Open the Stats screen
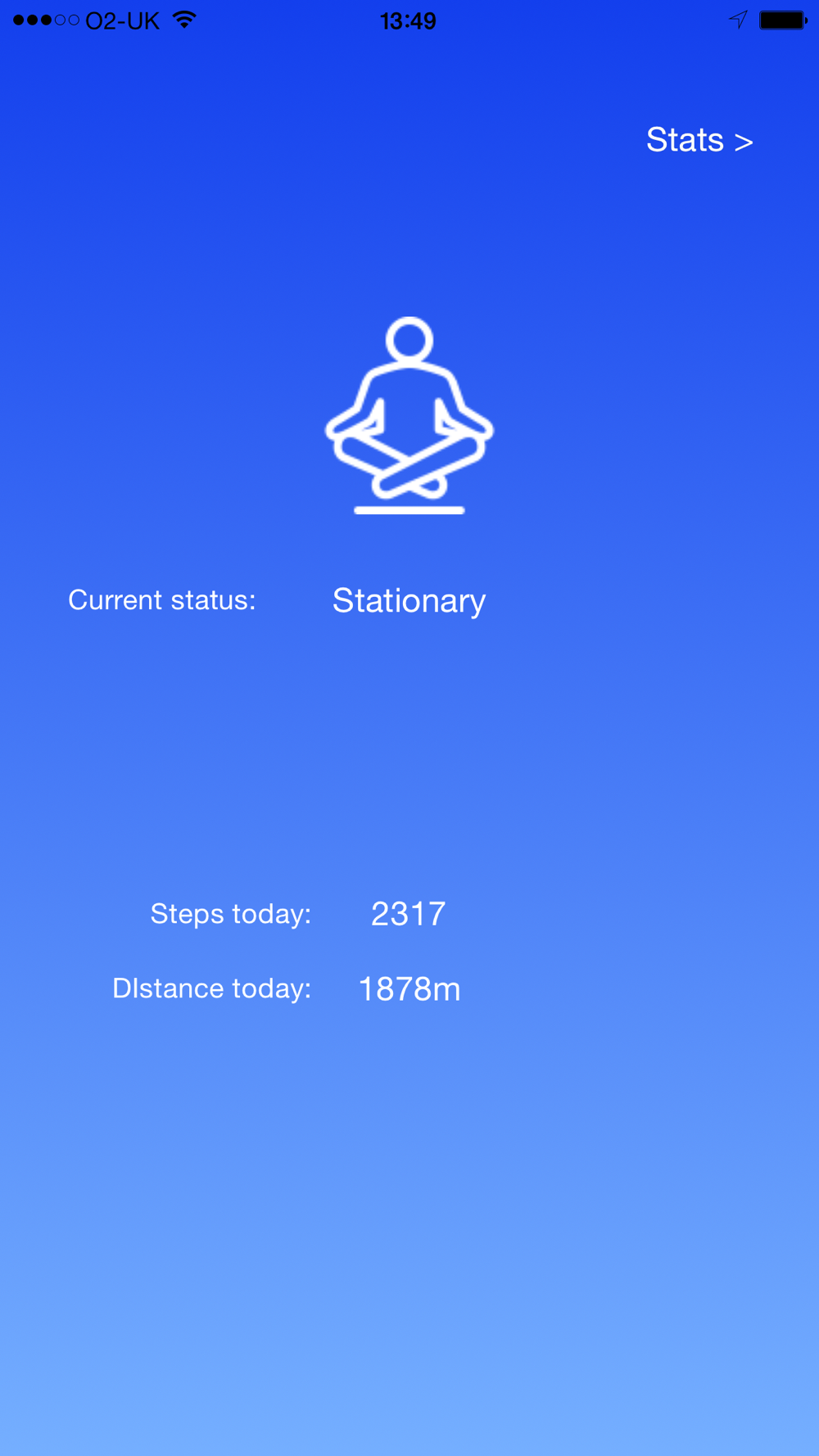Viewport: 819px width, 1456px height. coord(699,140)
